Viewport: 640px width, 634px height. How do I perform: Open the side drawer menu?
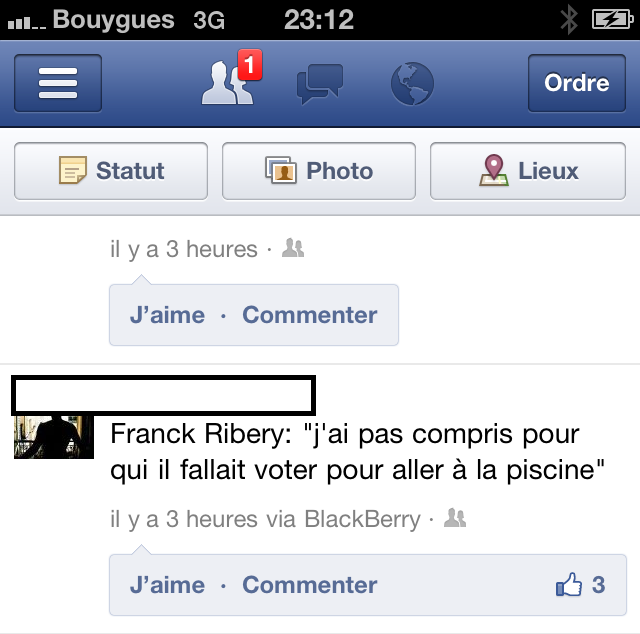pyautogui.click(x=57, y=84)
